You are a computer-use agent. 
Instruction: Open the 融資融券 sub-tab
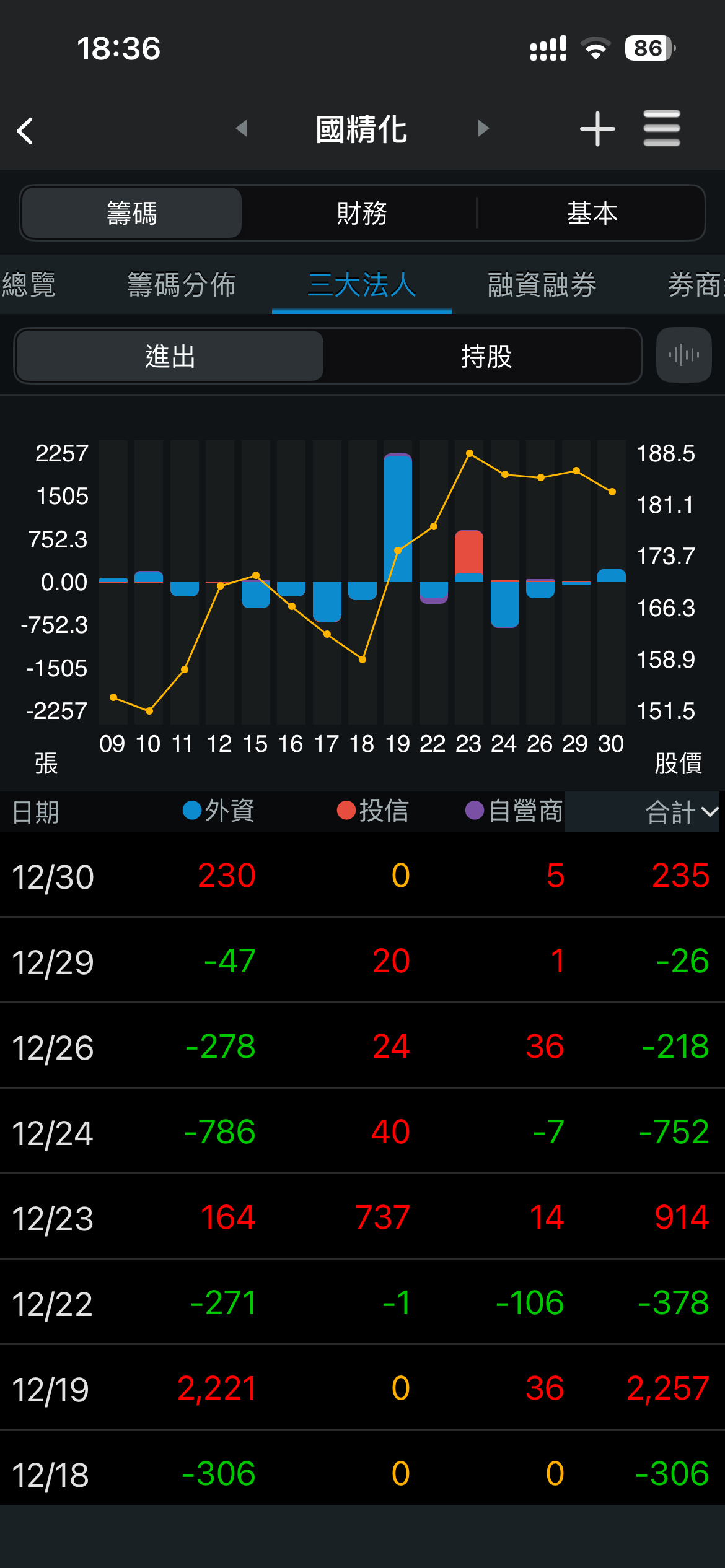tap(542, 285)
